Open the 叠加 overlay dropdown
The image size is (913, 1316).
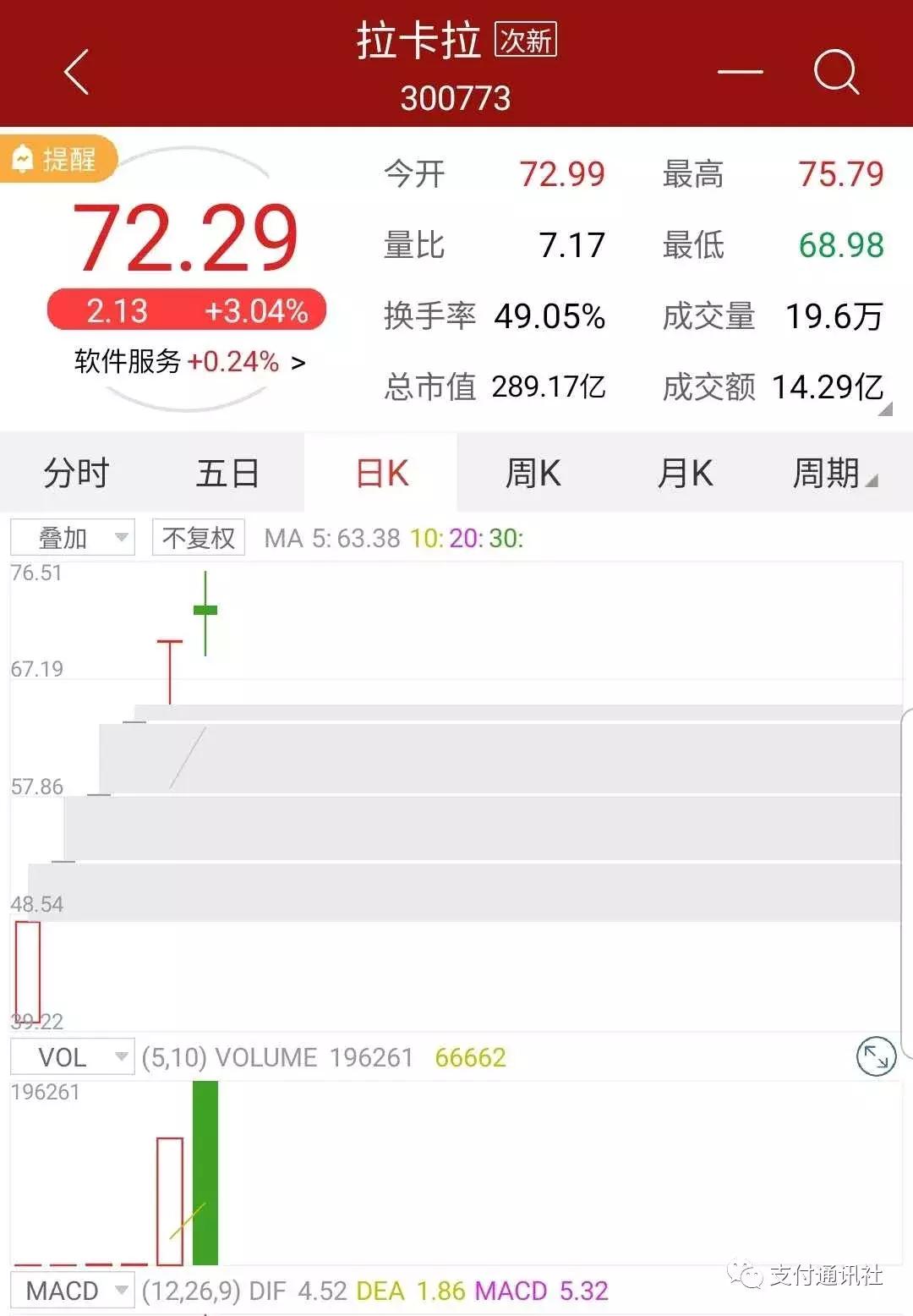point(73,538)
